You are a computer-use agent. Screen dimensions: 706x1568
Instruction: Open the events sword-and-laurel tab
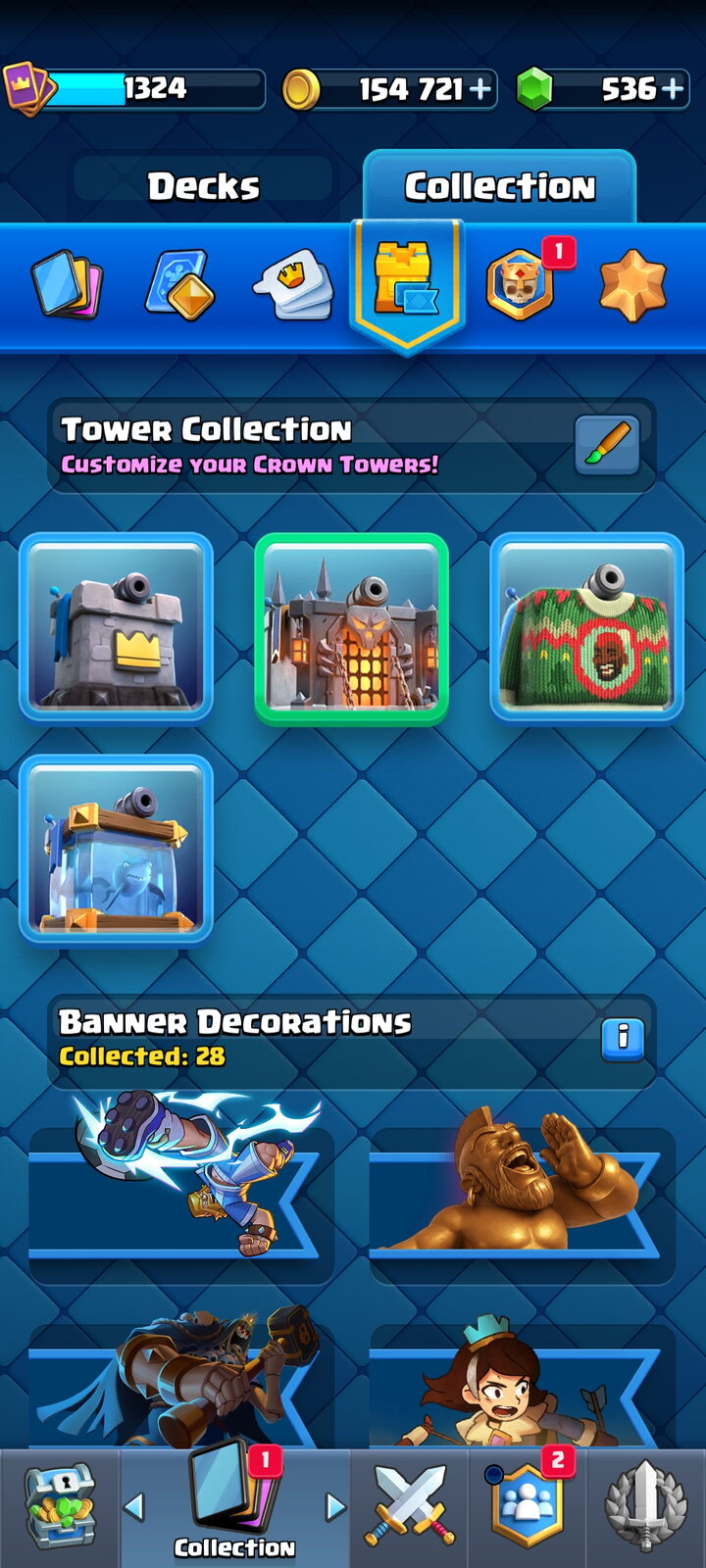tap(646, 1507)
